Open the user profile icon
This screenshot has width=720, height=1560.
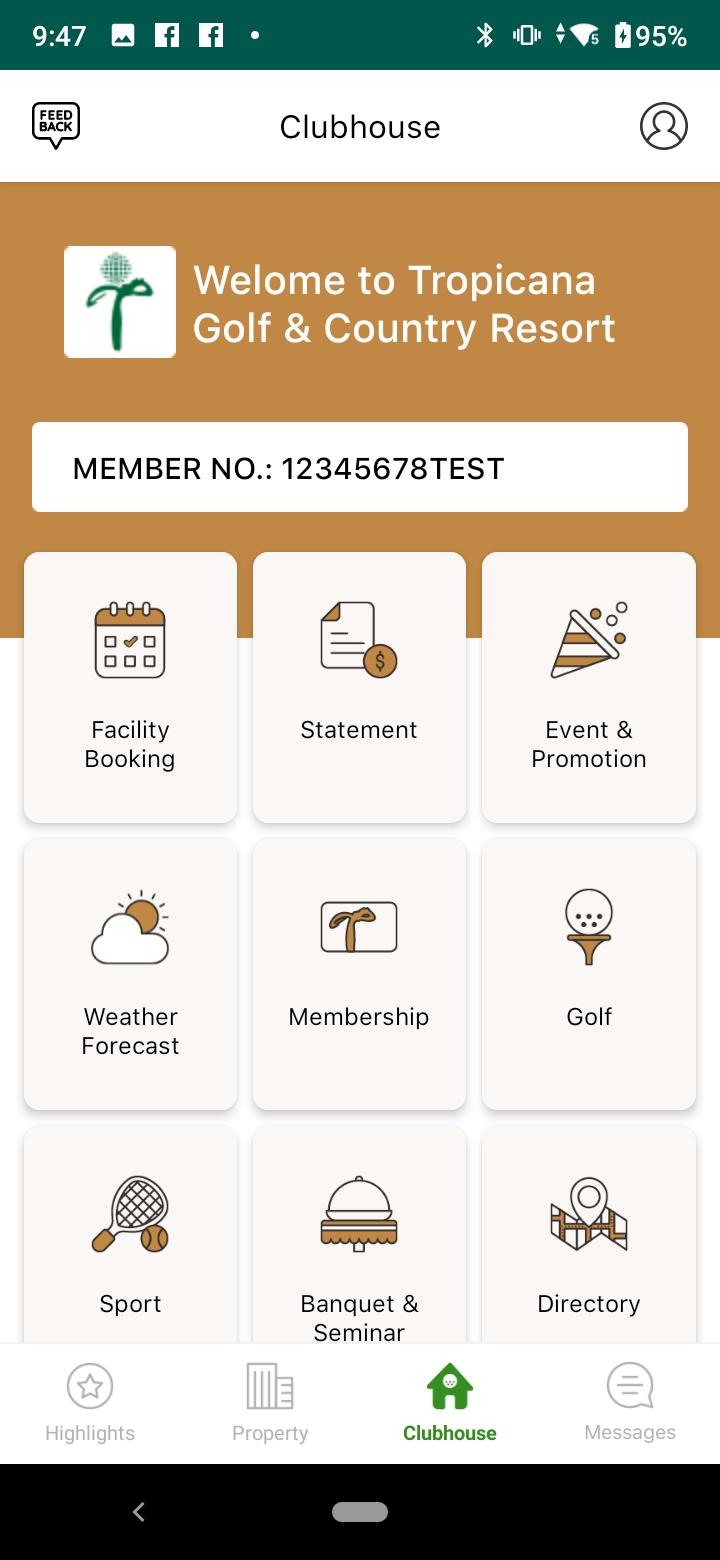point(663,127)
